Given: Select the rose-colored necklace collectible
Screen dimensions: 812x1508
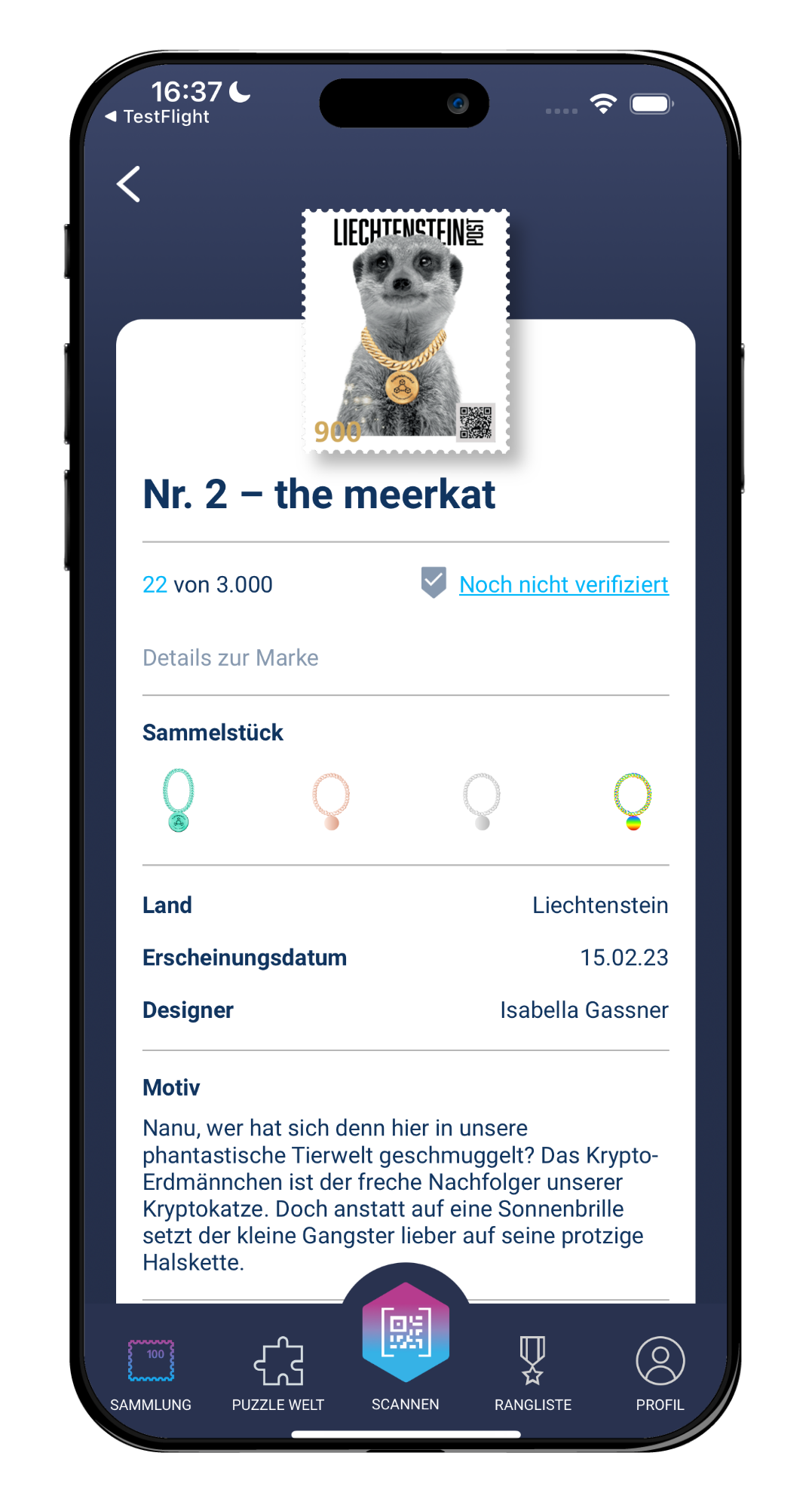Looking at the screenshot, I should pyautogui.click(x=331, y=801).
